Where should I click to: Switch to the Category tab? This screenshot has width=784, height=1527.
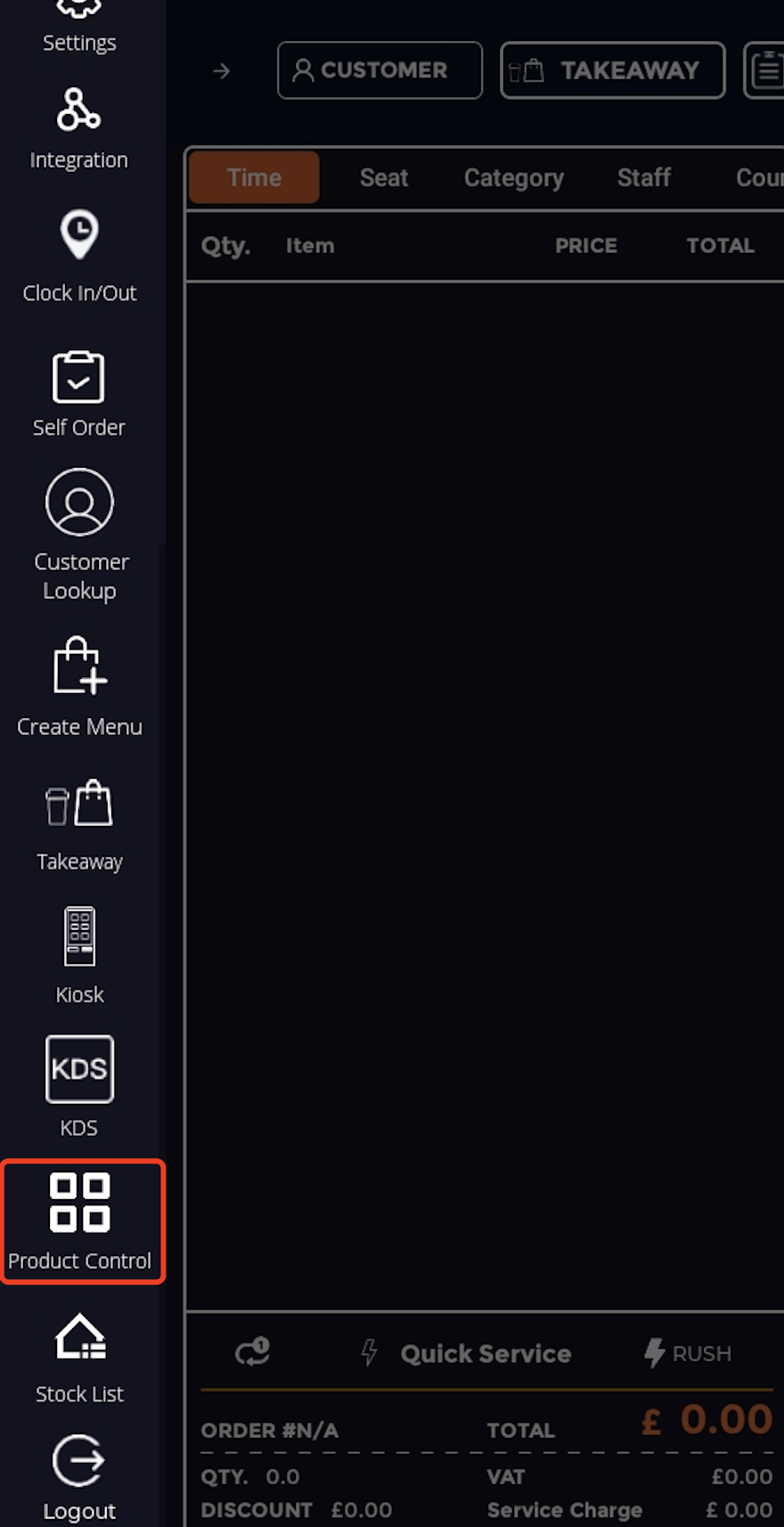(513, 178)
